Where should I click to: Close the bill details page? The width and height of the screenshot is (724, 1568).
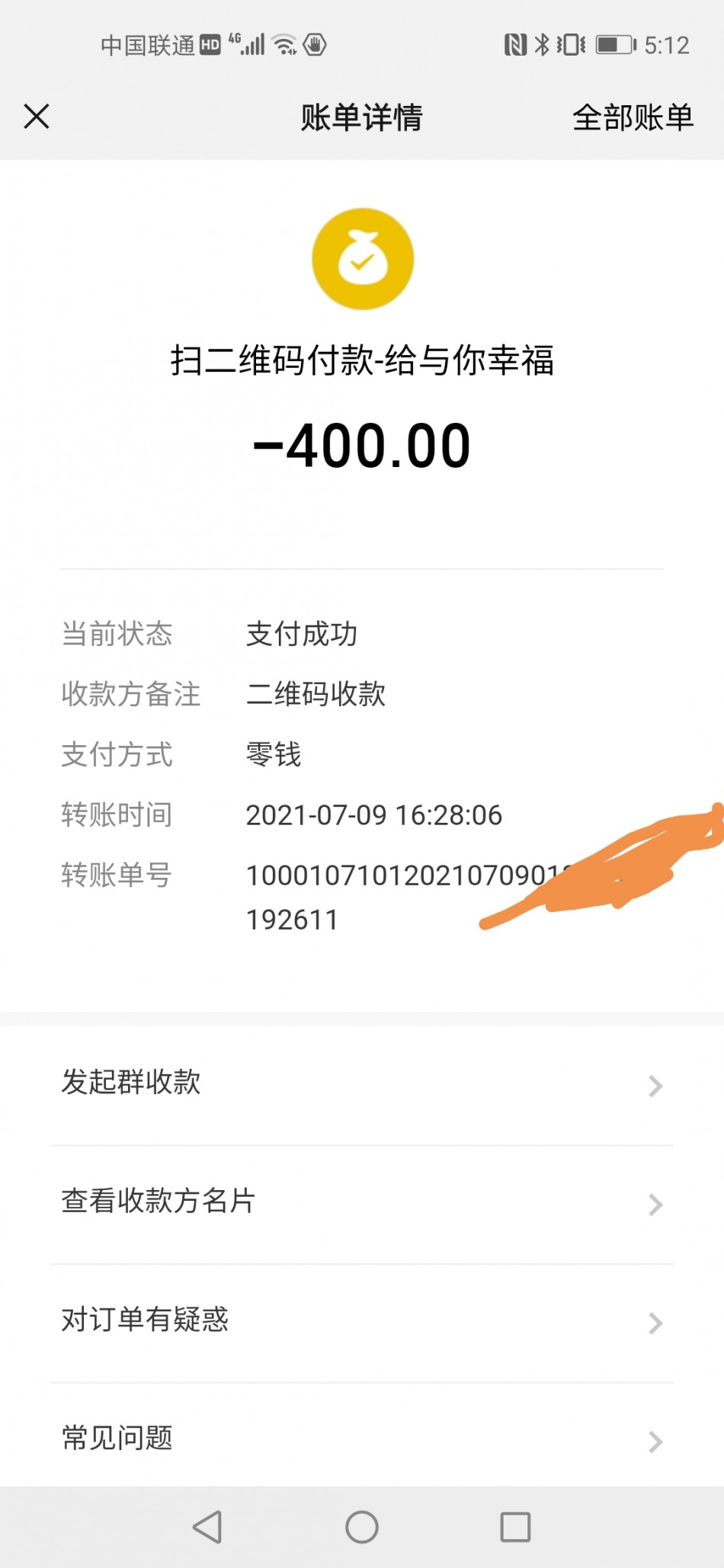click(37, 117)
